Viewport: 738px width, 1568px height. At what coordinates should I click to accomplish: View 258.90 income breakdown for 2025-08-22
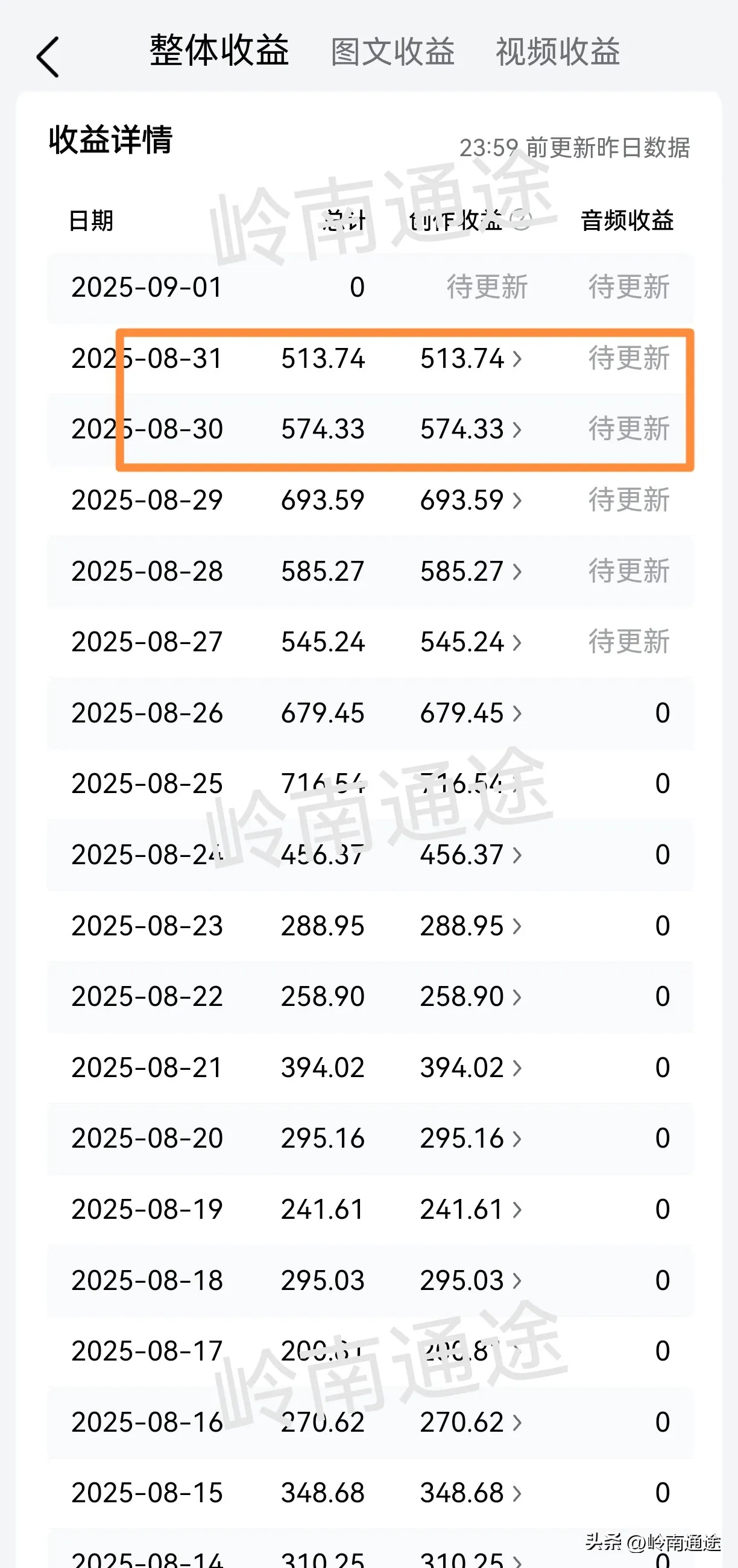click(471, 996)
